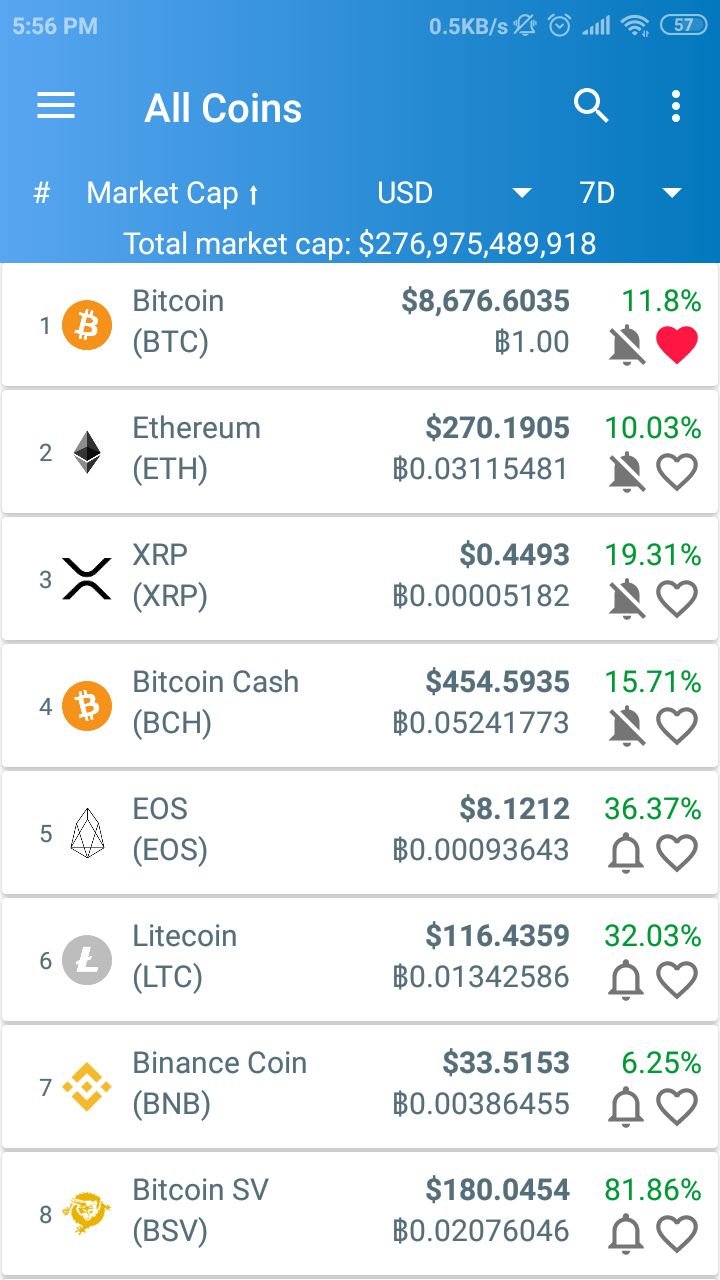This screenshot has height=1280, width=720.
Task: Add EOS to favorites
Action: (x=677, y=853)
